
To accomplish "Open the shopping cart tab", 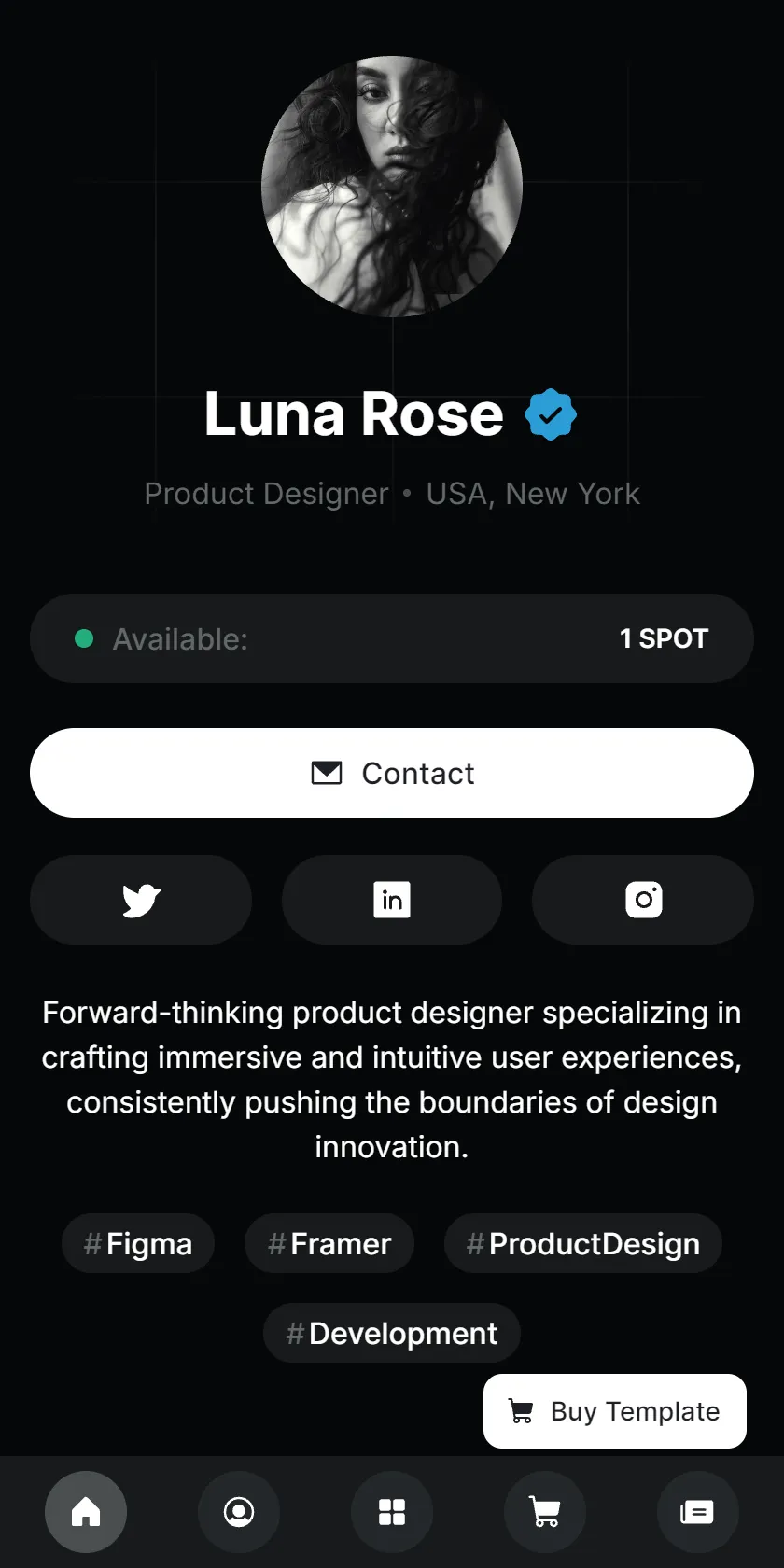I will pos(545,1512).
